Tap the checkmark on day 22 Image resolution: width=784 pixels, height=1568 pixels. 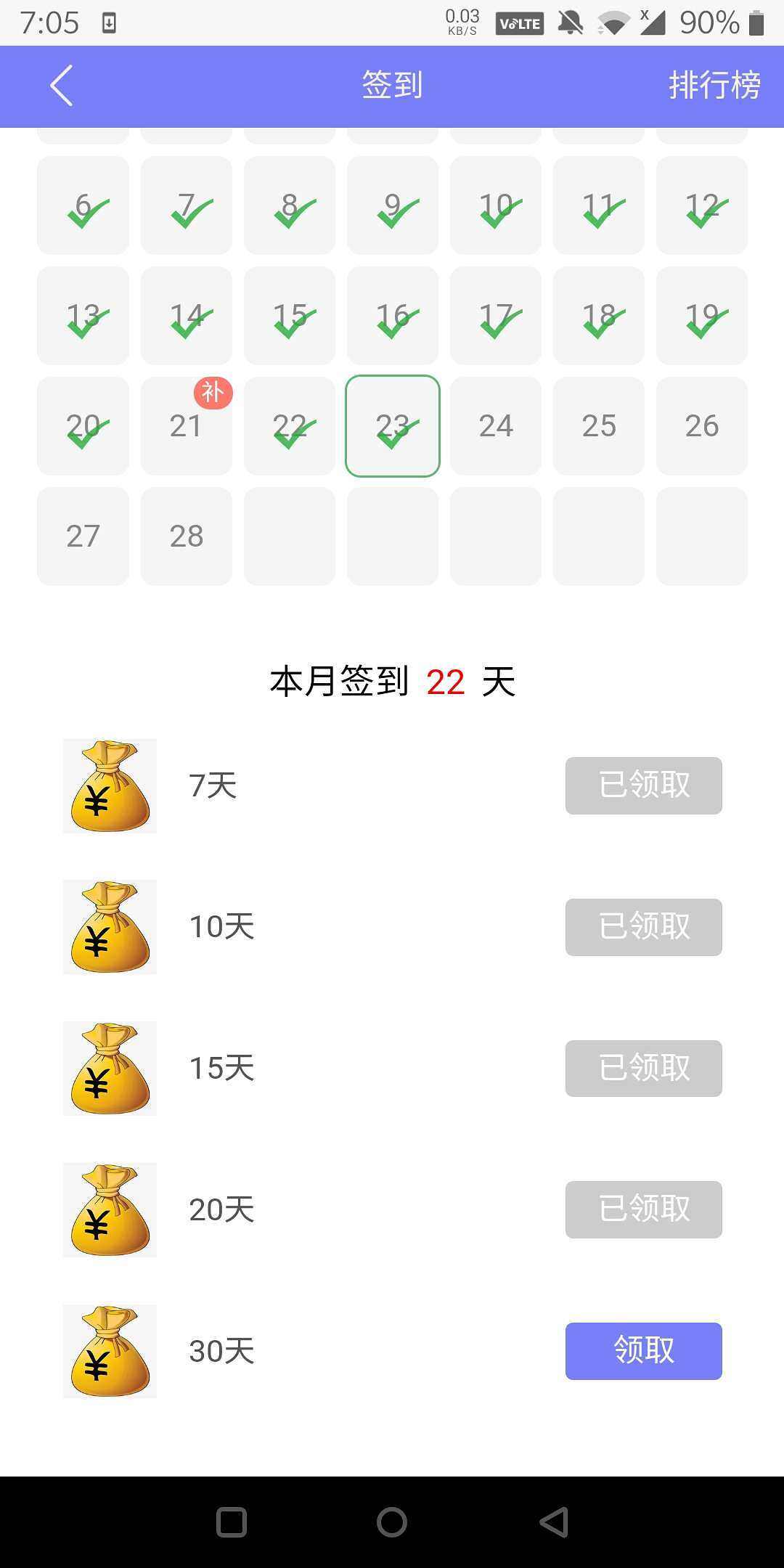coord(289,426)
